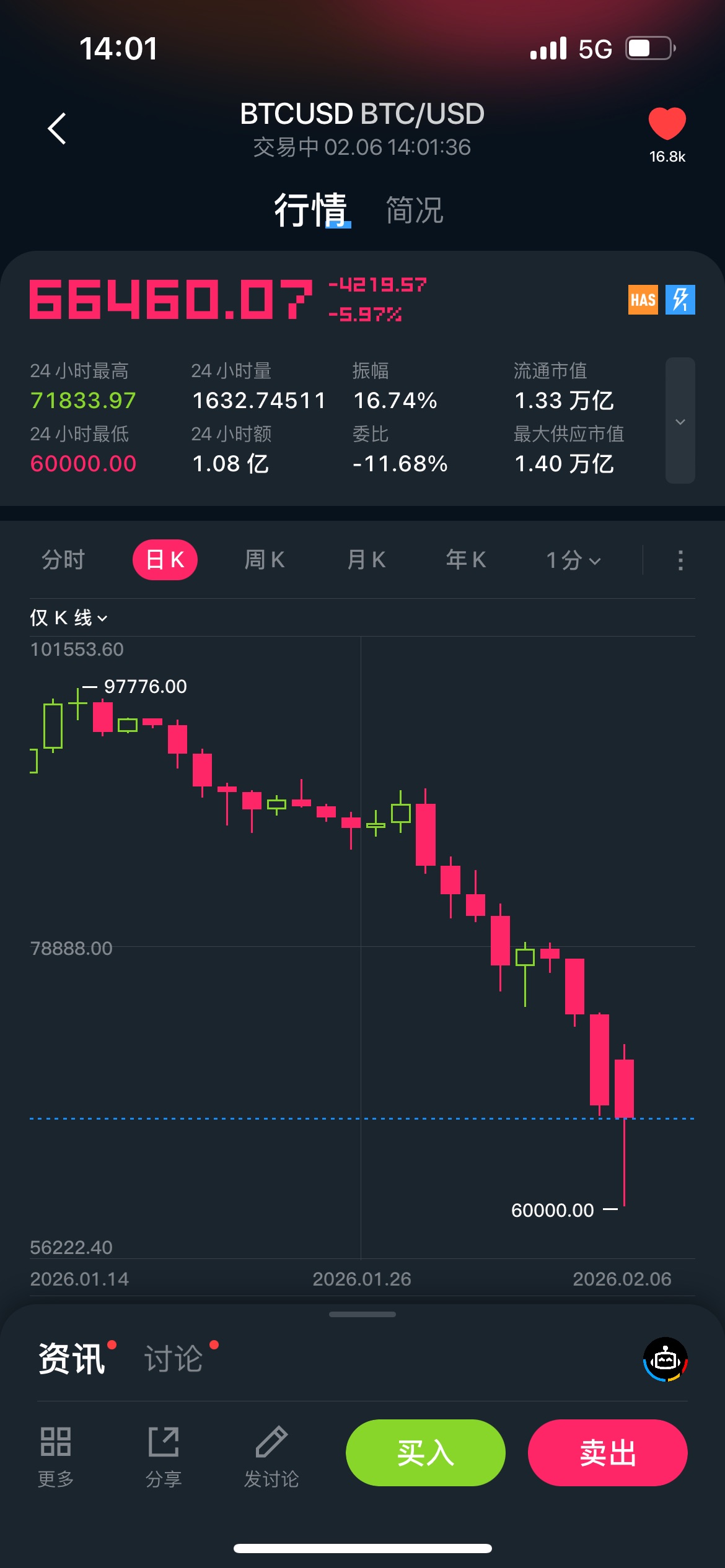Select the 分时 chart view

pyautogui.click(x=63, y=560)
